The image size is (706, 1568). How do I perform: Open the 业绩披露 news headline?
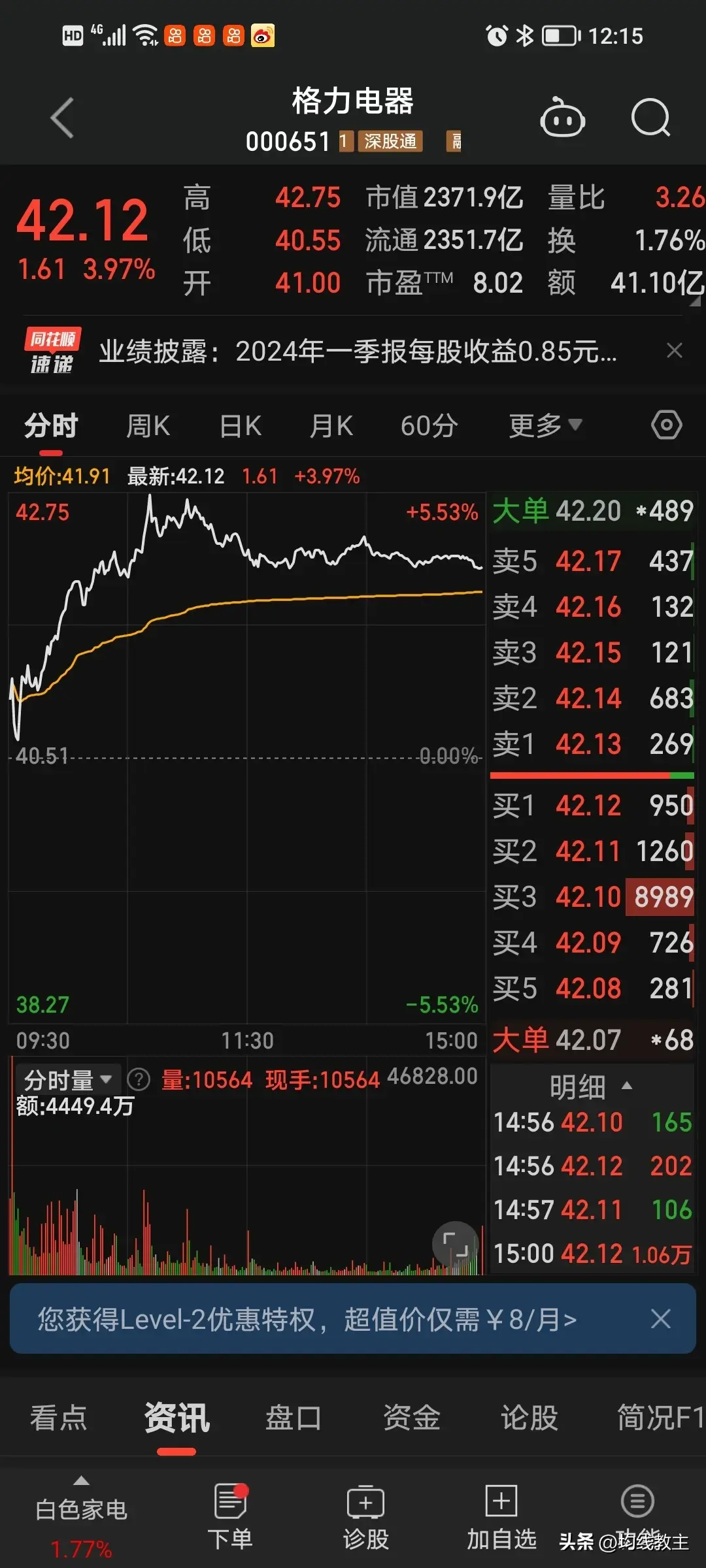[358, 352]
